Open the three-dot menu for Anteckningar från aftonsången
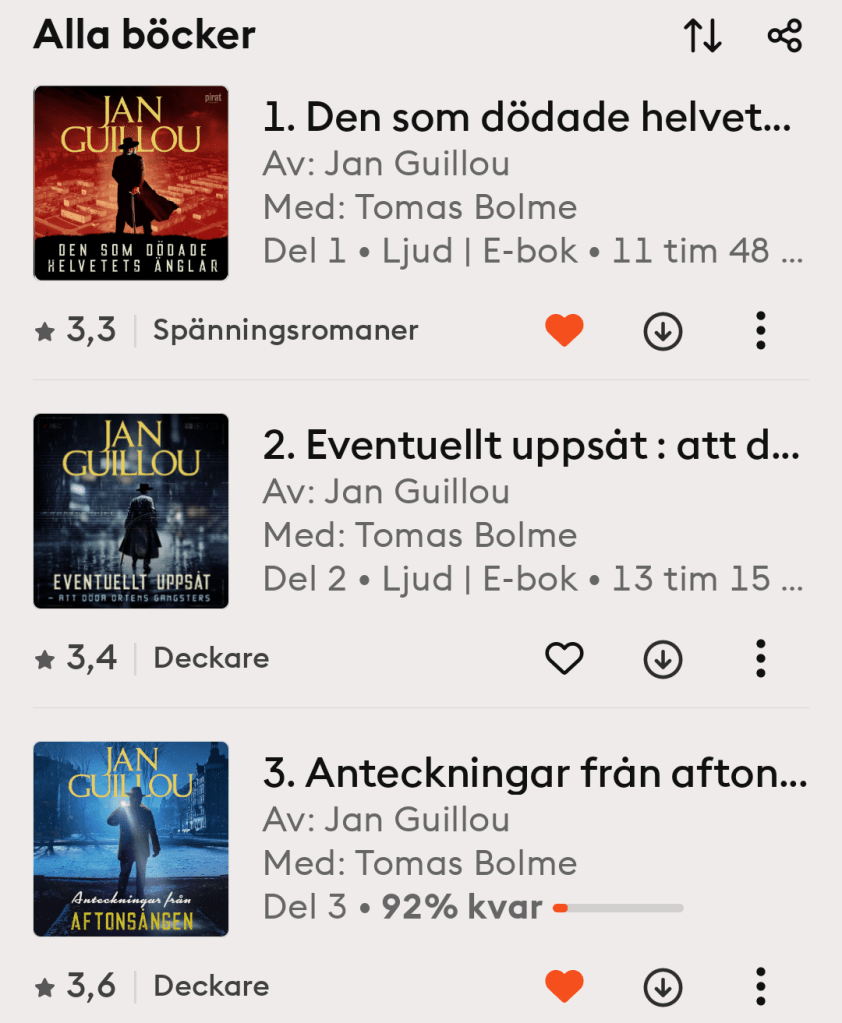This screenshot has height=1023, width=842. (761, 986)
